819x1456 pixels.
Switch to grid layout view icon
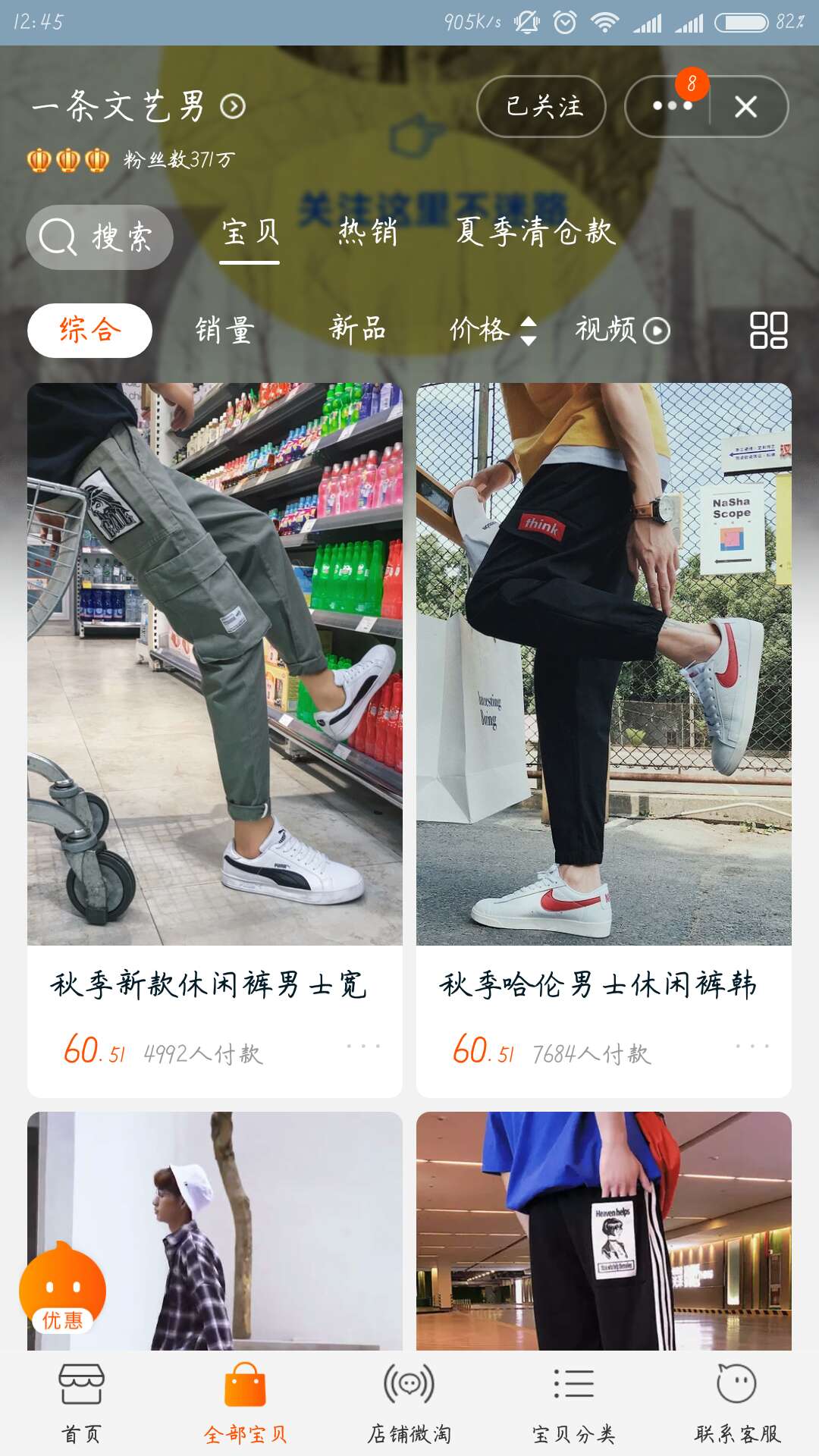point(769,329)
